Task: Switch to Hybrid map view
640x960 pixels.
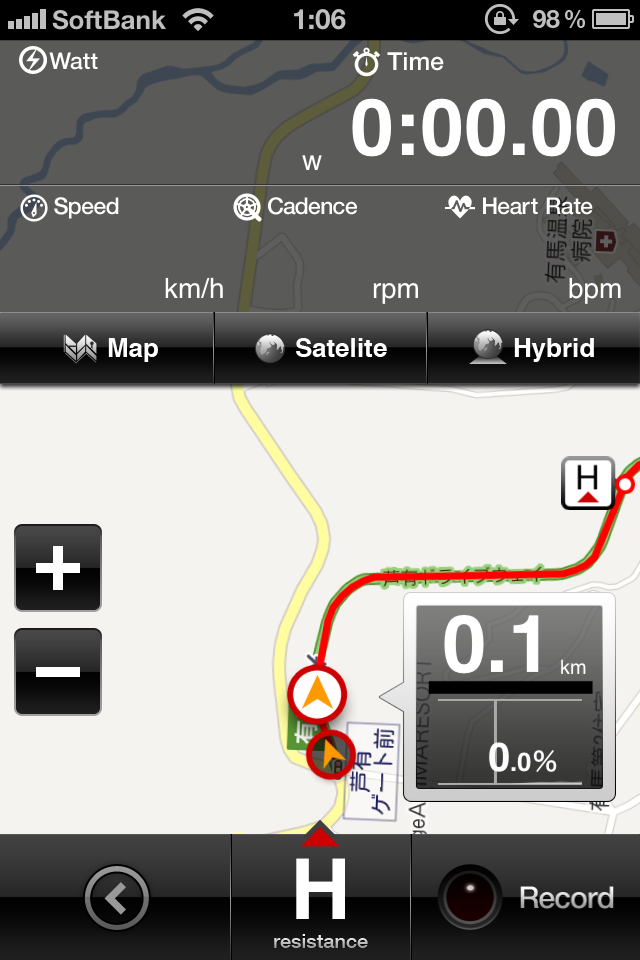Action: click(x=533, y=348)
